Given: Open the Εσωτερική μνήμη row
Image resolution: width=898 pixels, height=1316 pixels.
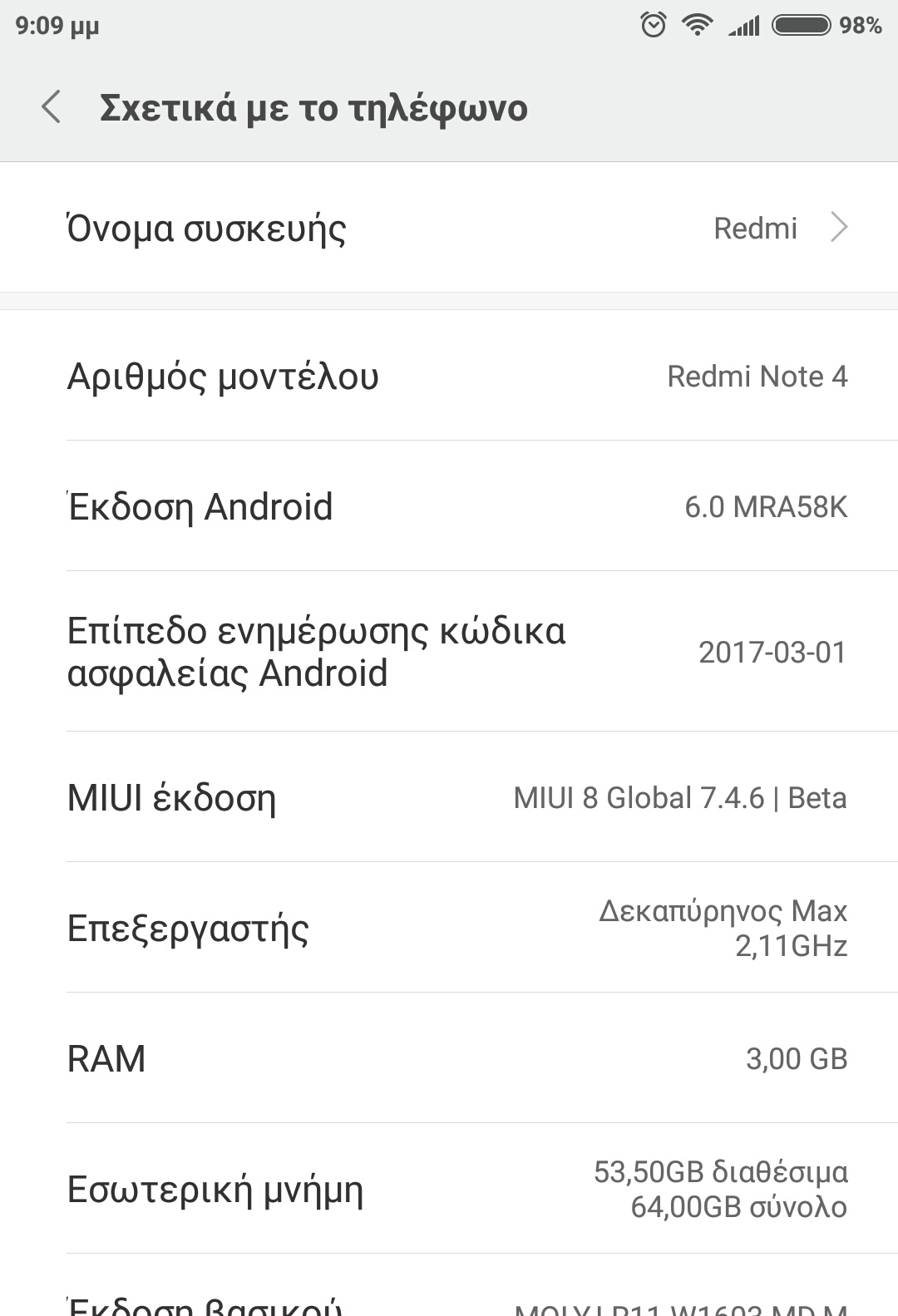Looking at the screenshot, I should point(449,1189).
